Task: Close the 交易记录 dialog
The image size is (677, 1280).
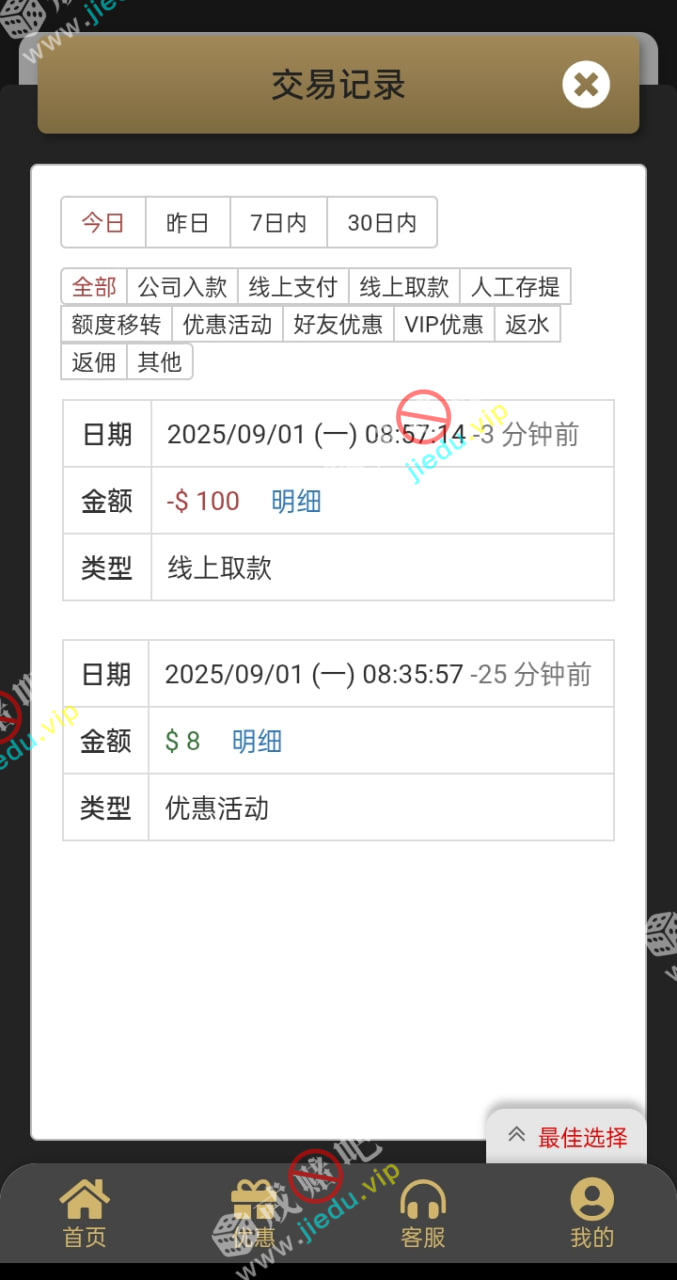Action: pyautogui.click(x=586, y=85)
